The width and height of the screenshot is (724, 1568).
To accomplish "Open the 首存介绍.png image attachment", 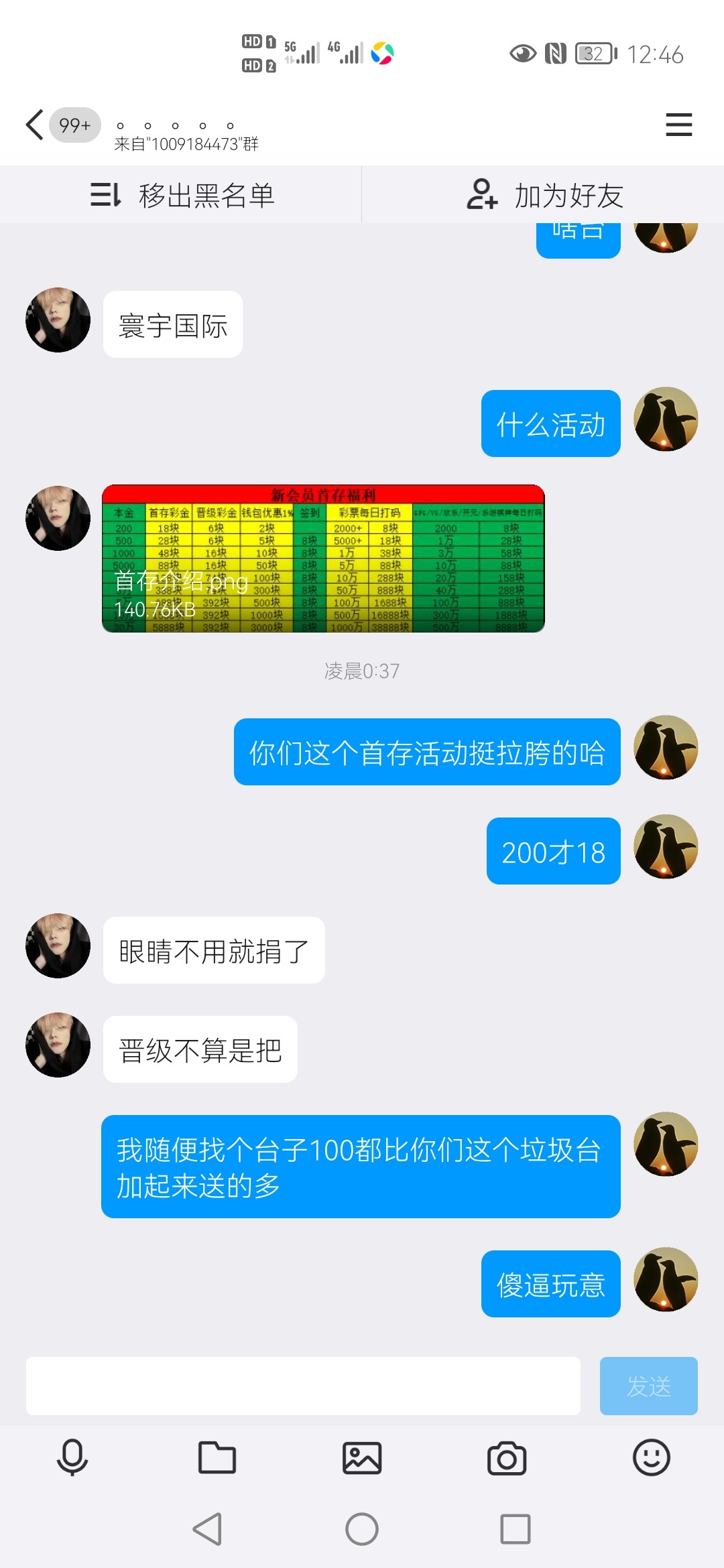I will [323, 559].
